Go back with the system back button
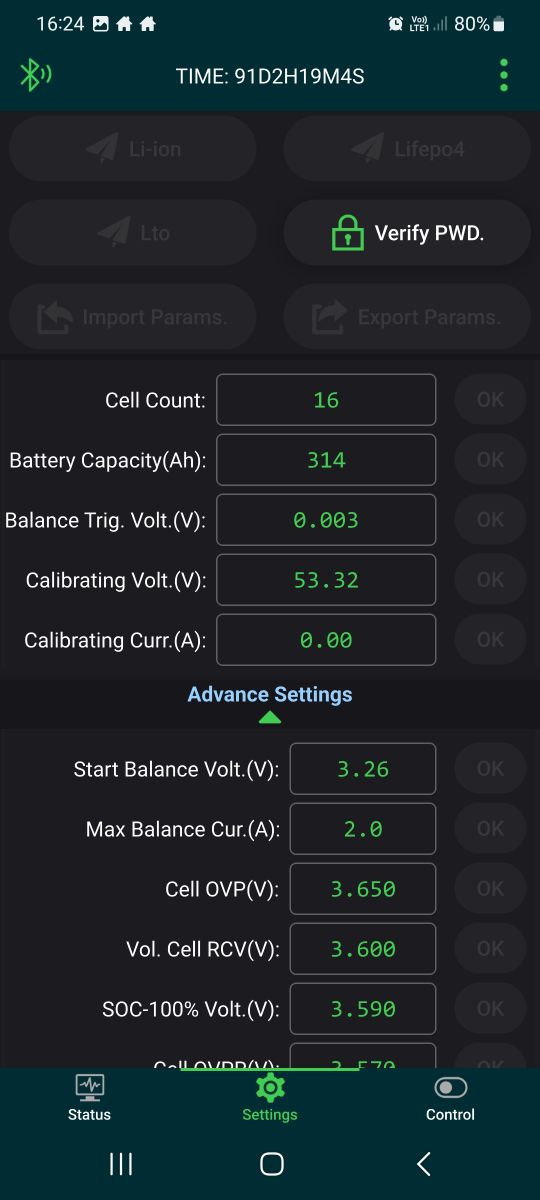 pyautogui.click(x=423, y=1164)
